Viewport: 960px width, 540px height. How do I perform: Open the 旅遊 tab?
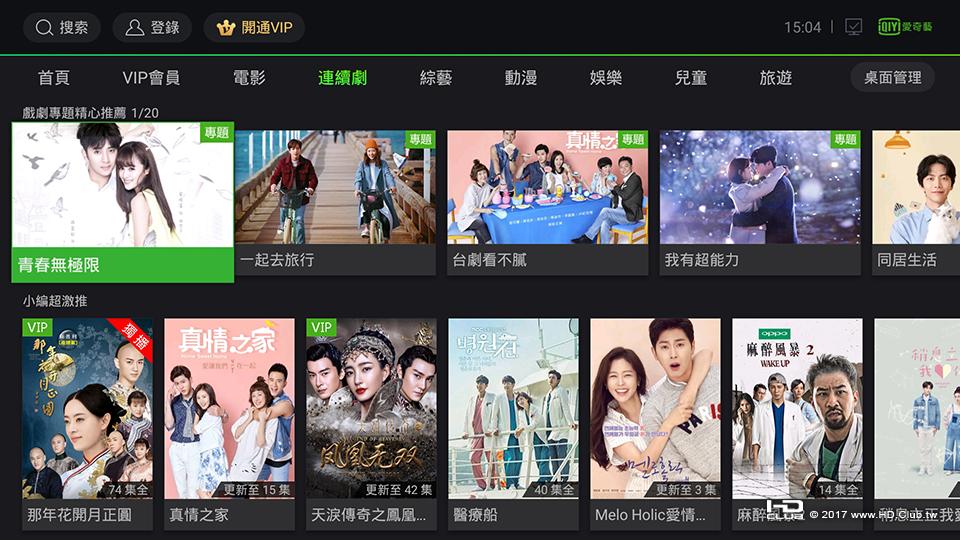(x=776, y=78)
